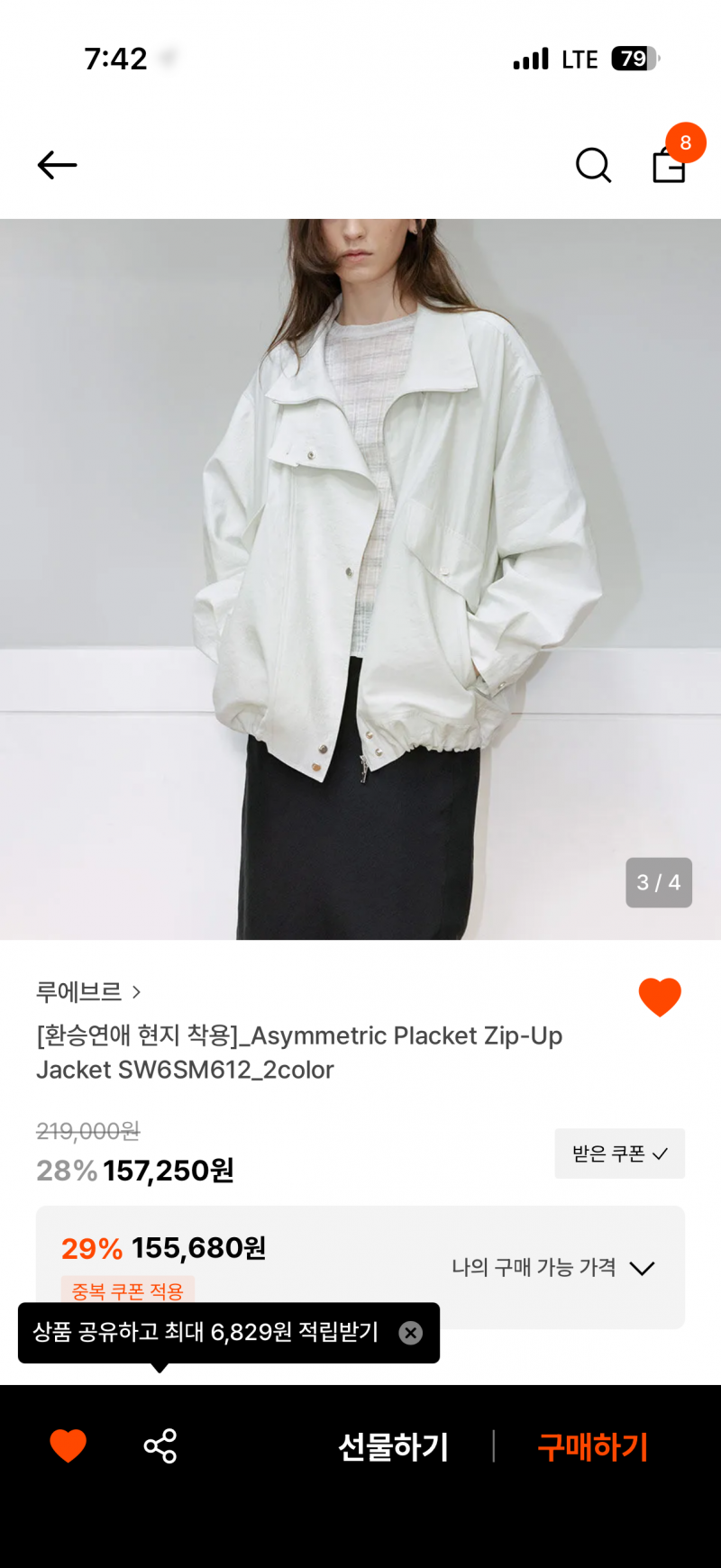Toggle the heart beside the product title

(x=660, y=997)
